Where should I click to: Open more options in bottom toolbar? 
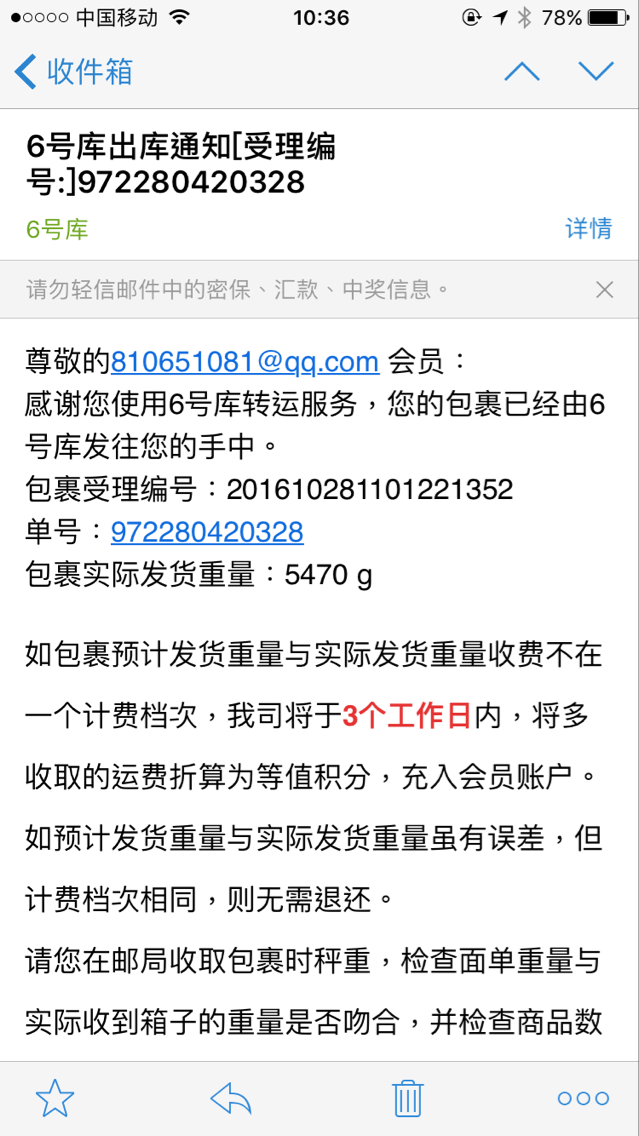pos(583,1099)
